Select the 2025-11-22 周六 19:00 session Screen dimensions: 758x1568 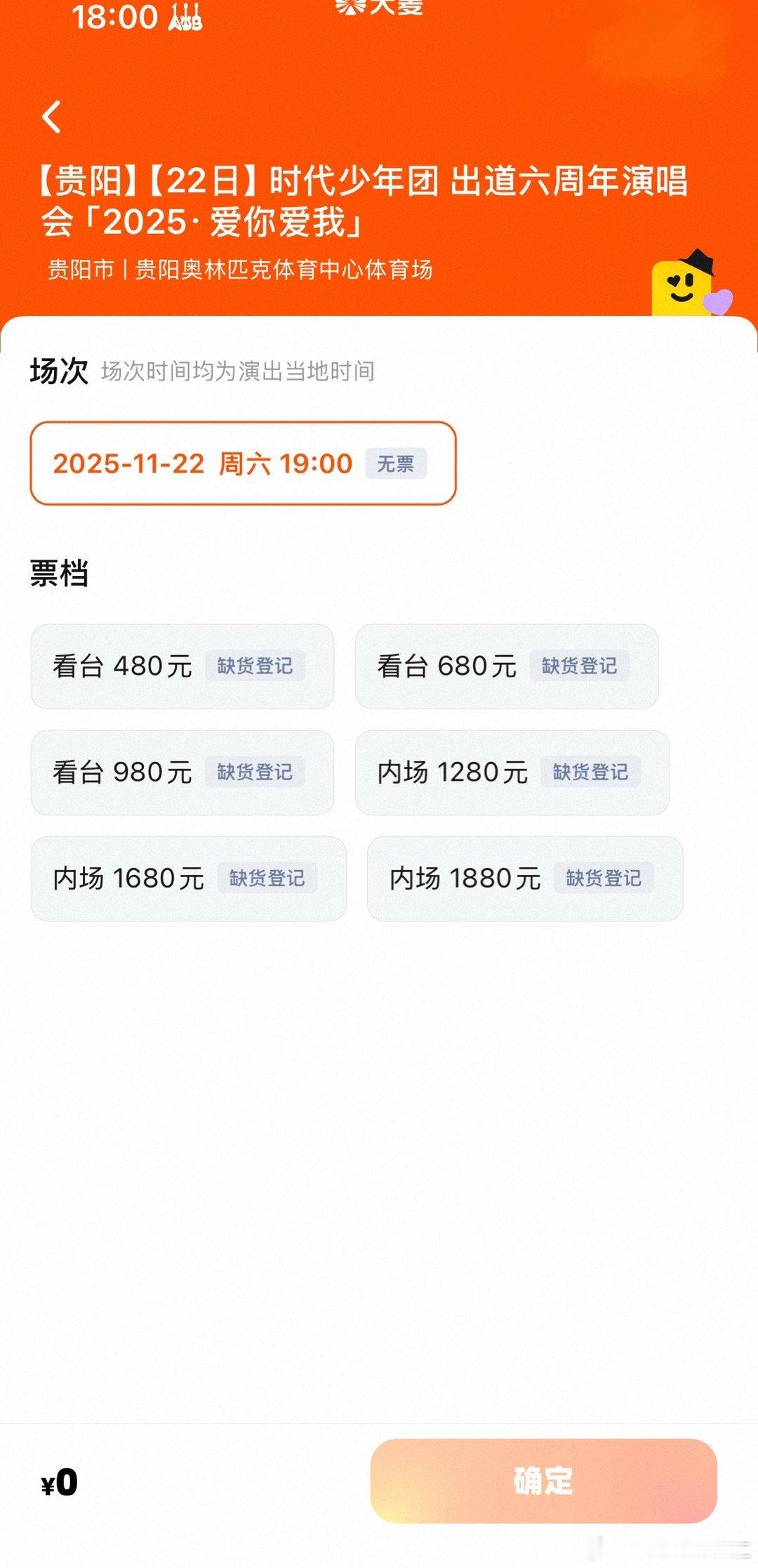(x=242, y=463)
